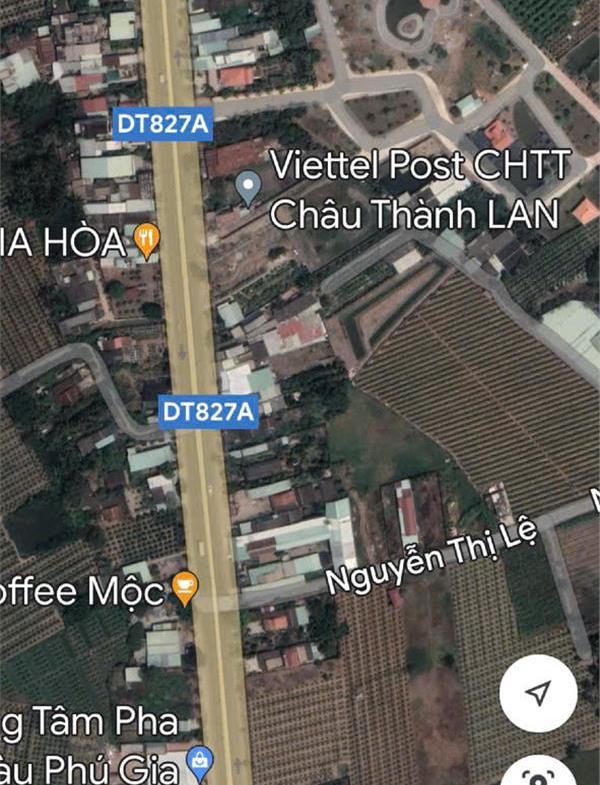Open the Viettel Post CHTT Châu Thành pin
Image resolution: width=600 pixels, height=785 pixels.
click(x=248, y=186)
